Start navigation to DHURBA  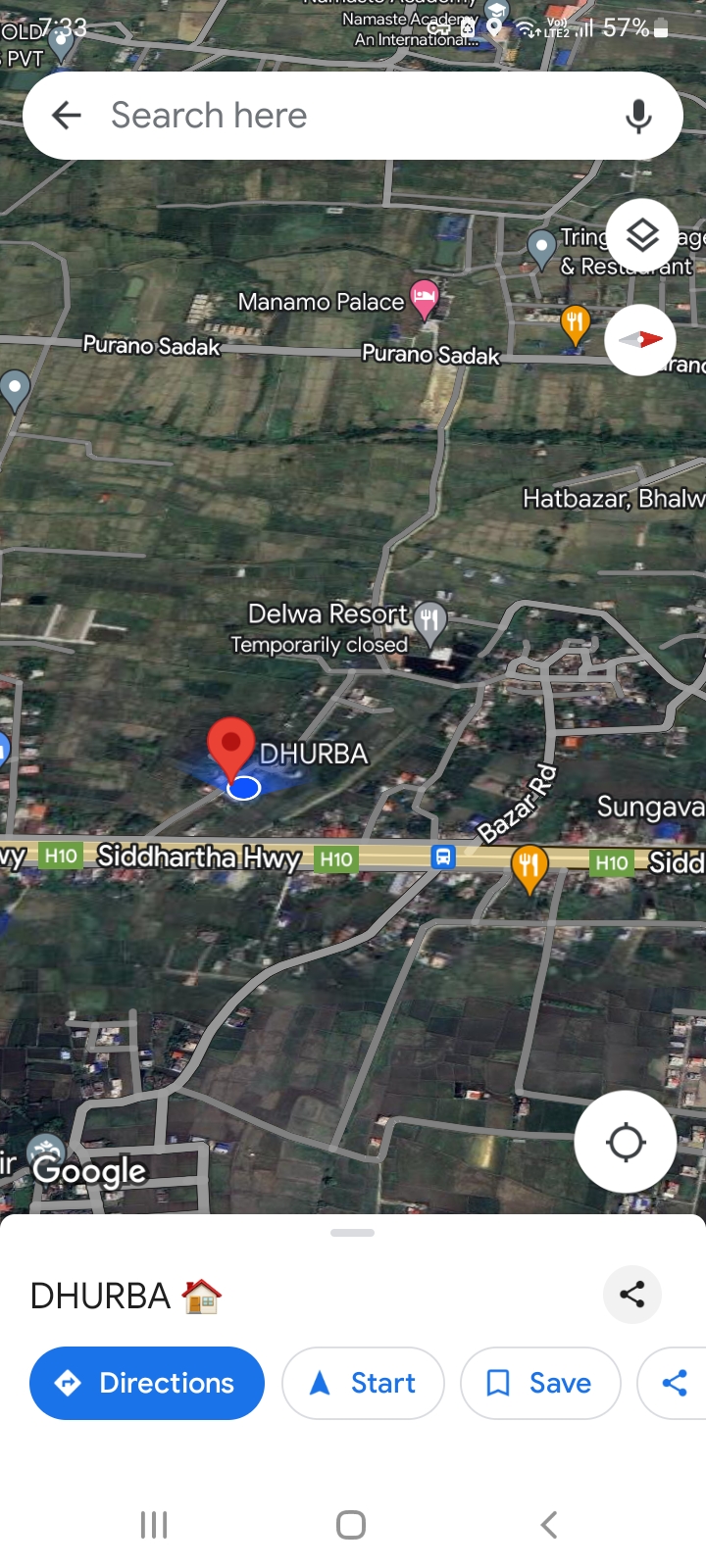[363, 1383]
